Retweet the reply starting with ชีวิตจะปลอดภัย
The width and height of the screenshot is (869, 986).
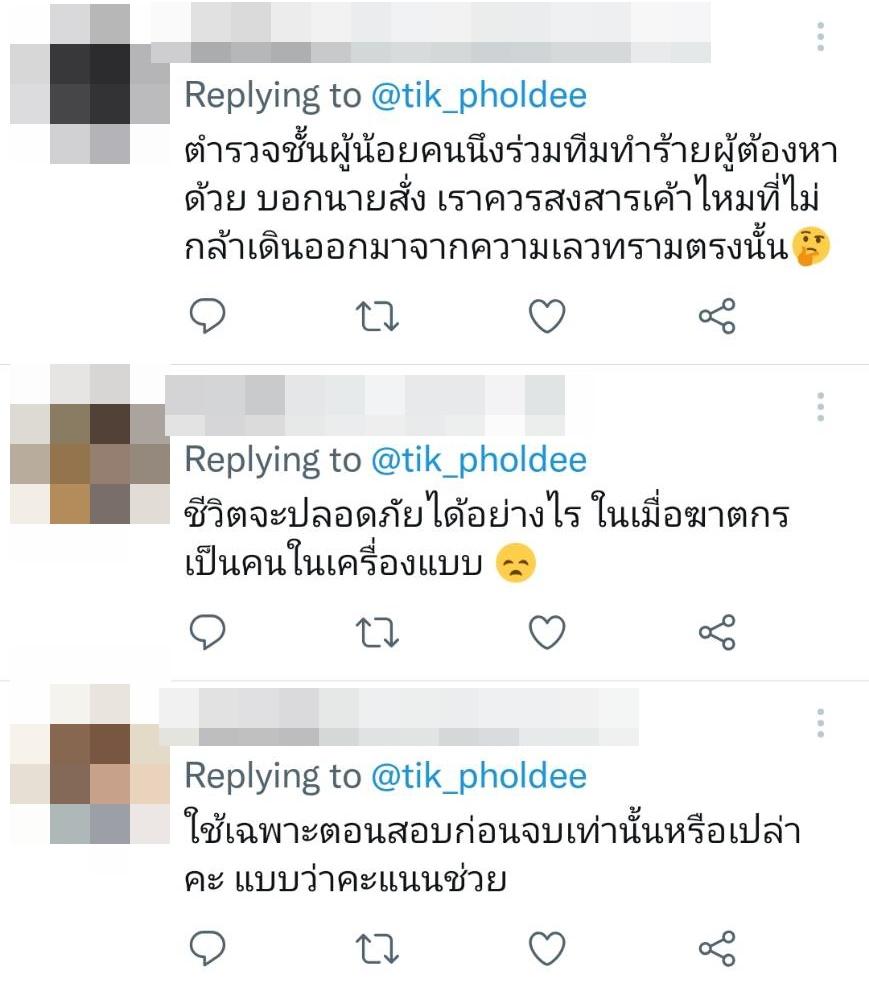point(378,632)
